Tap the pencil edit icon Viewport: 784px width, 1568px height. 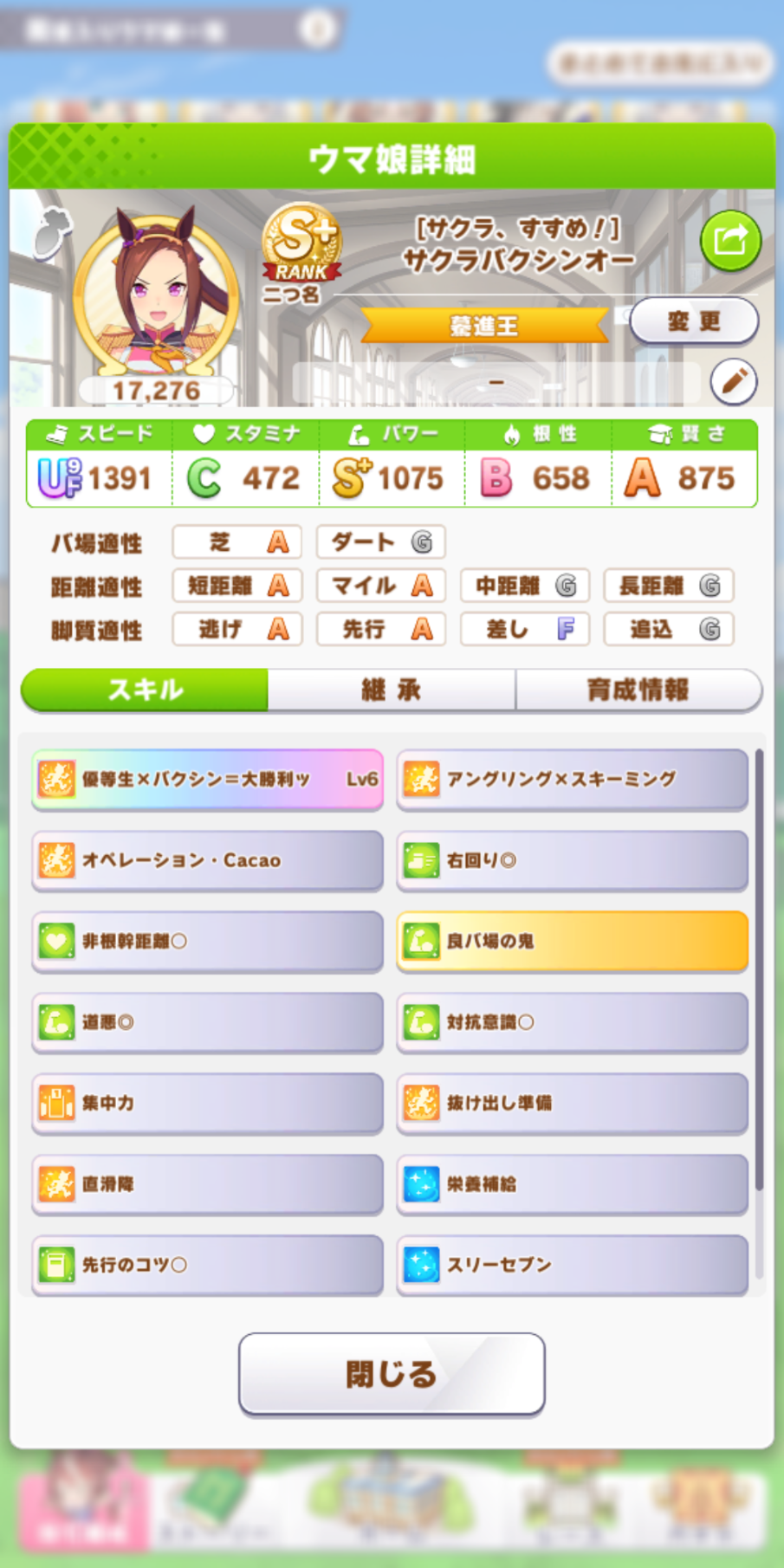tap(734, 381)
